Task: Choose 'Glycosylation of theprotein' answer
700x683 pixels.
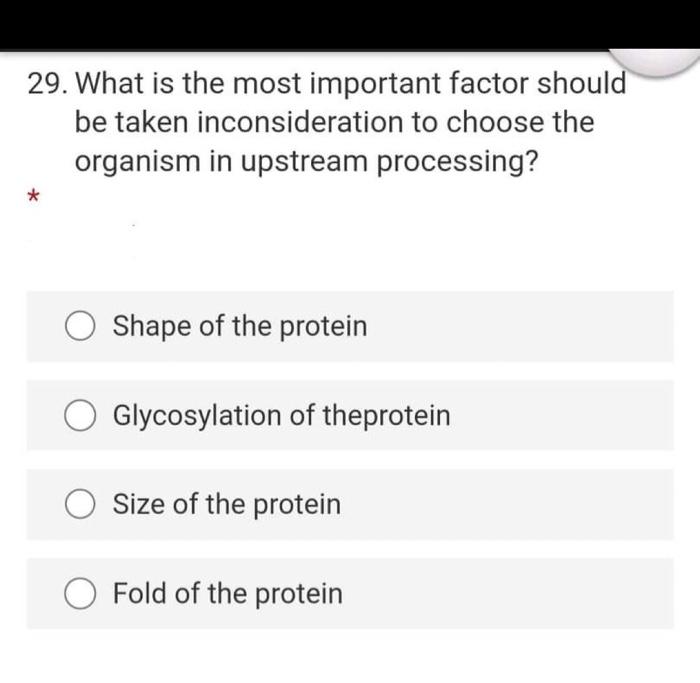Action: click(x=81, y=415)
